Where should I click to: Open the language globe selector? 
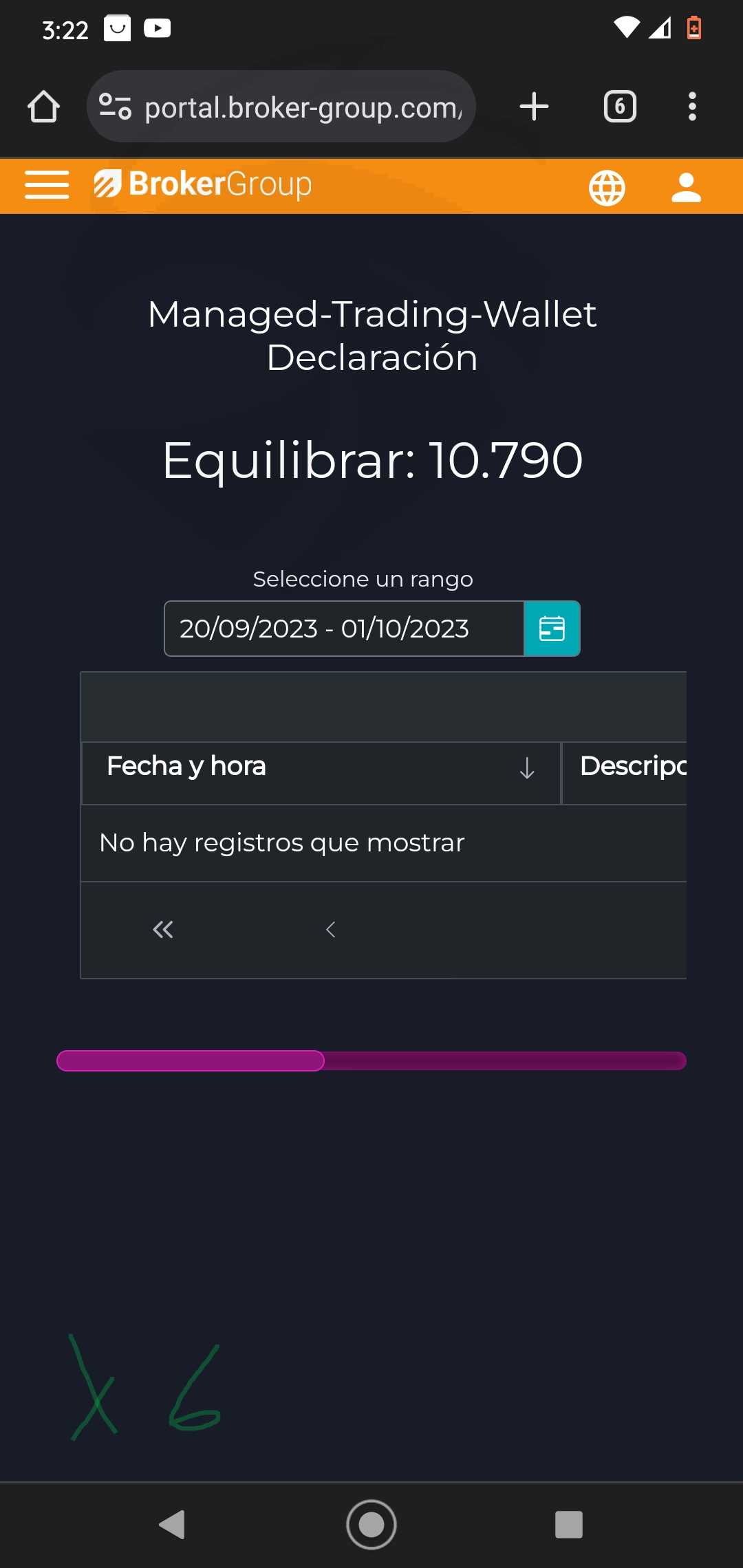[x=607, y=188]
